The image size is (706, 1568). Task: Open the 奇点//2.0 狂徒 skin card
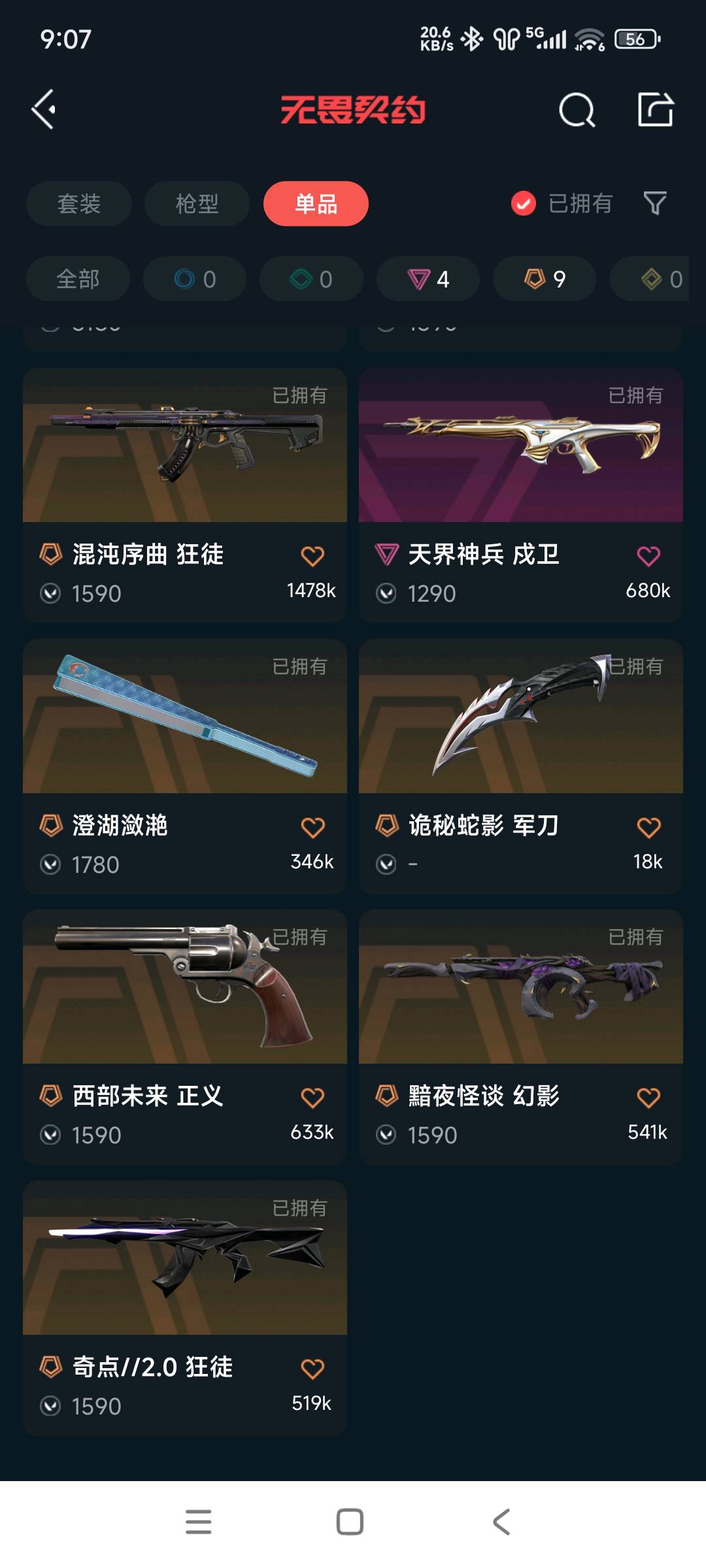click(185, 1308)
